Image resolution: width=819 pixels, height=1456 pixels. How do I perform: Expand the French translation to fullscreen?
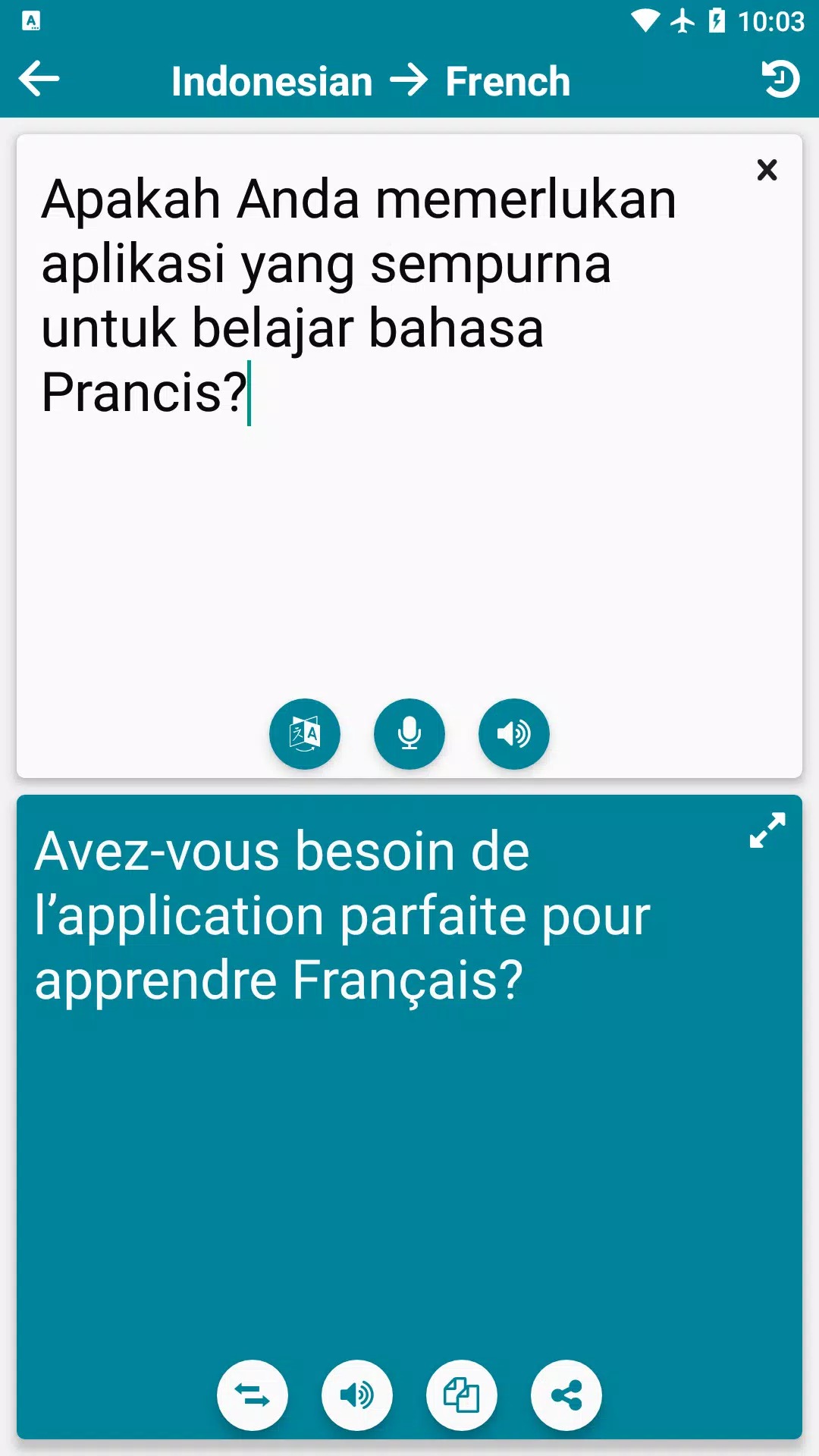point(767,830)
